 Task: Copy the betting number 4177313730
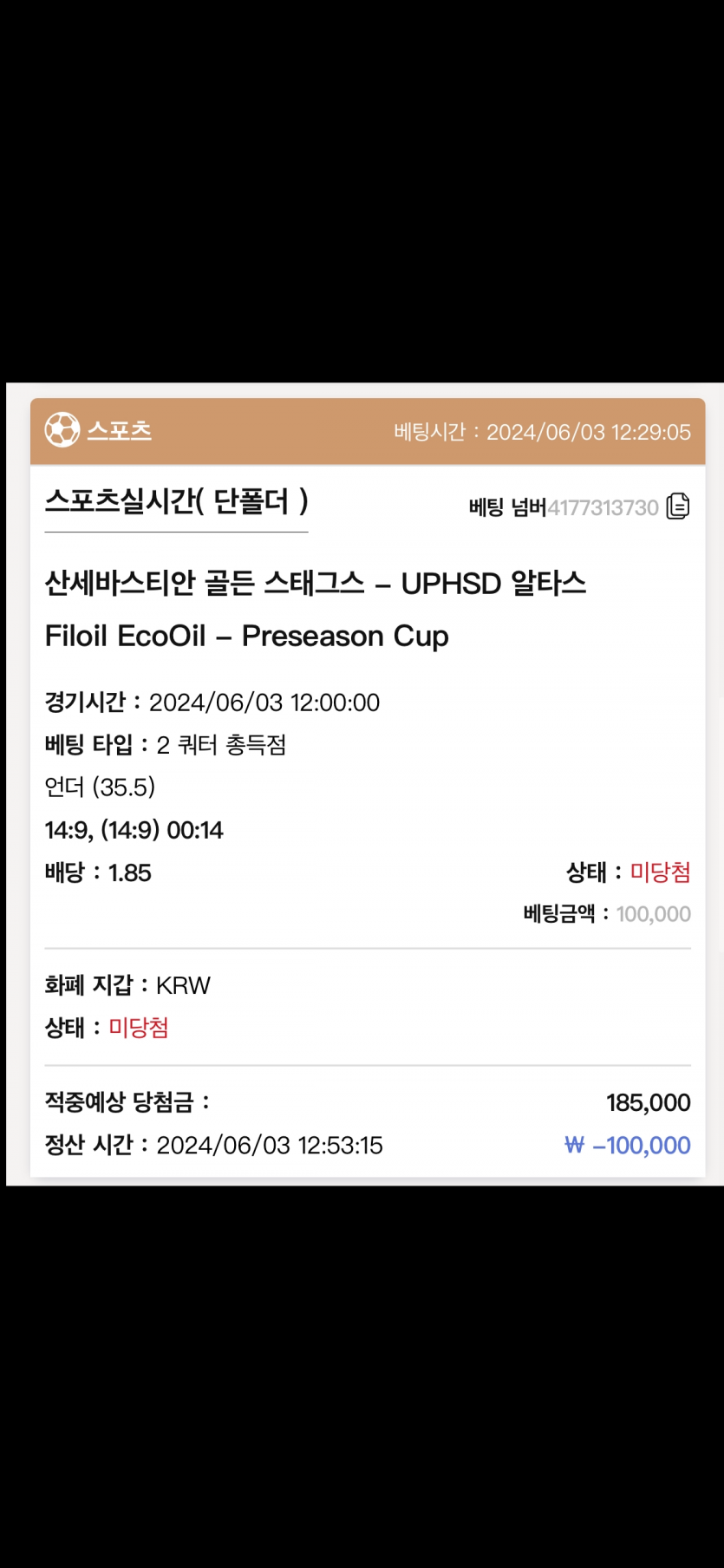pyautogui.click(x=677, y=506)
